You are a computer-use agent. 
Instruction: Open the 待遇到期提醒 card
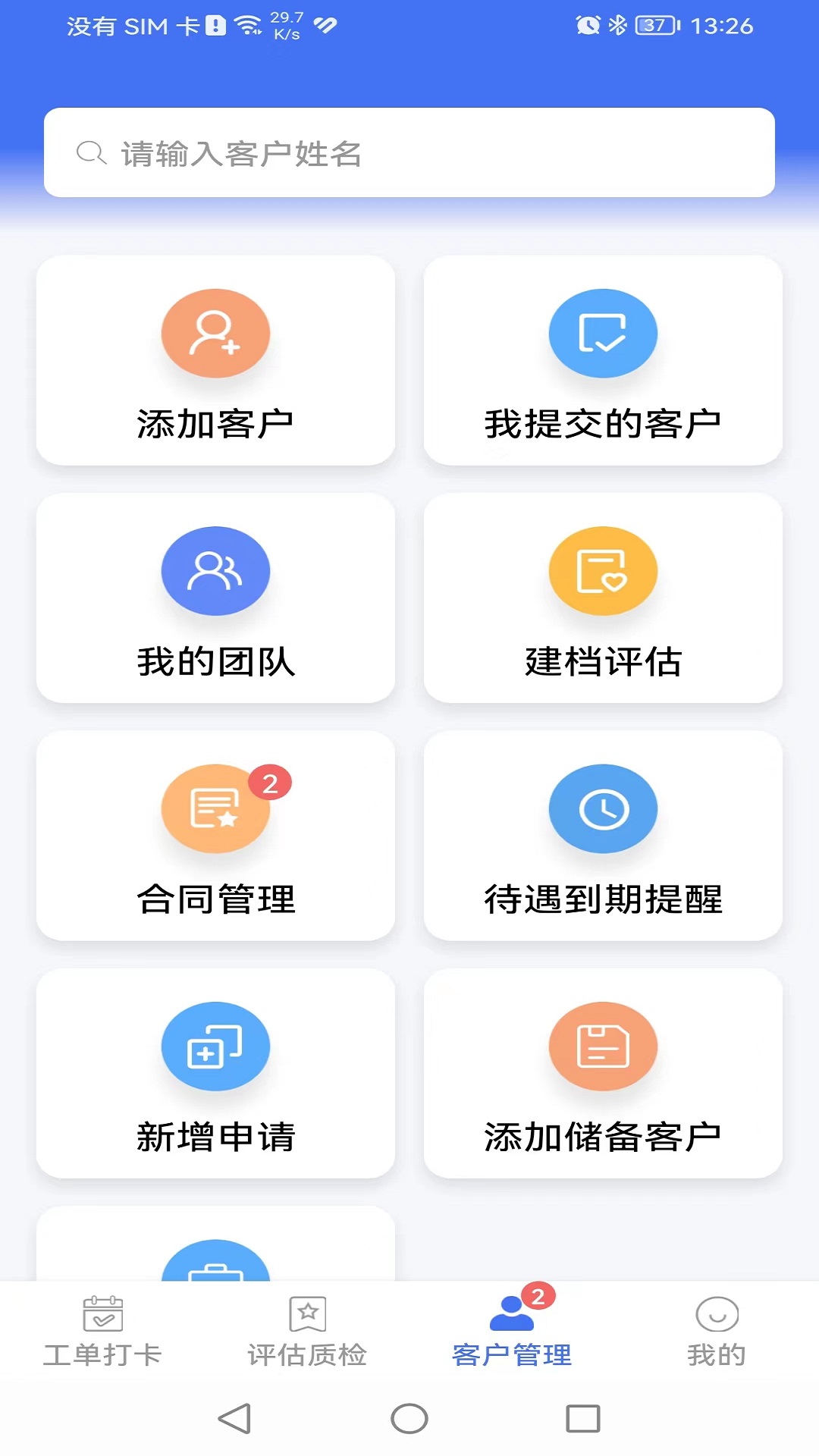(603, 836)
